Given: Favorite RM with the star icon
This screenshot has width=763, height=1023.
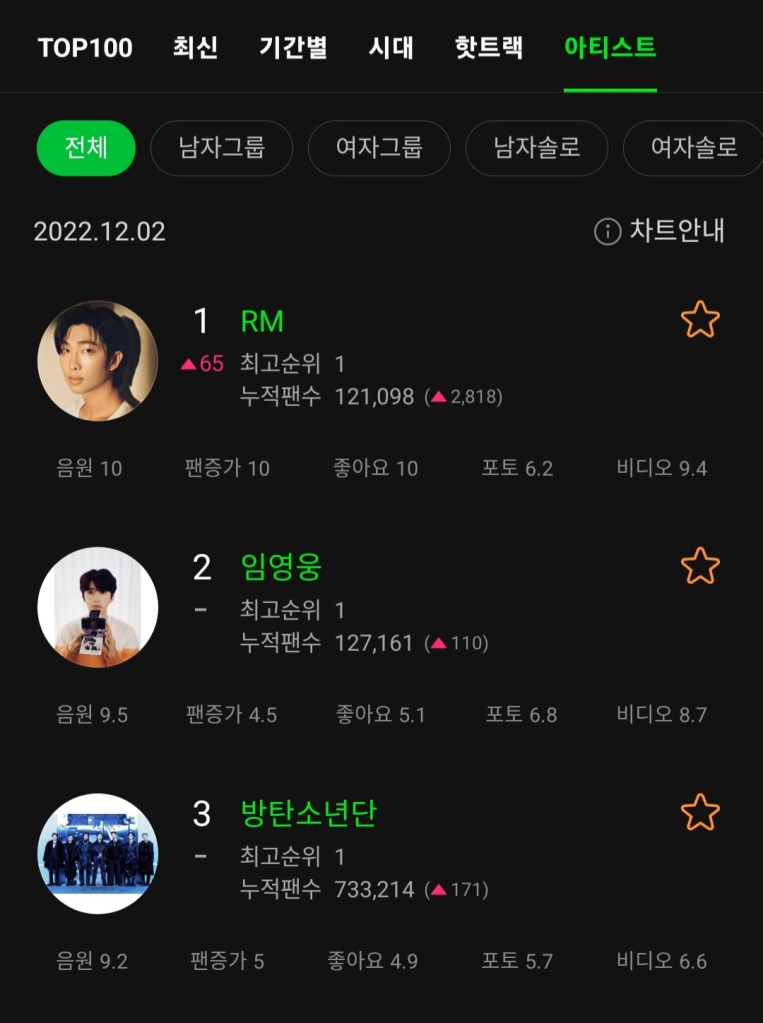Looking at the screenshot, I should pyautogui.click(x=700, y=320).
